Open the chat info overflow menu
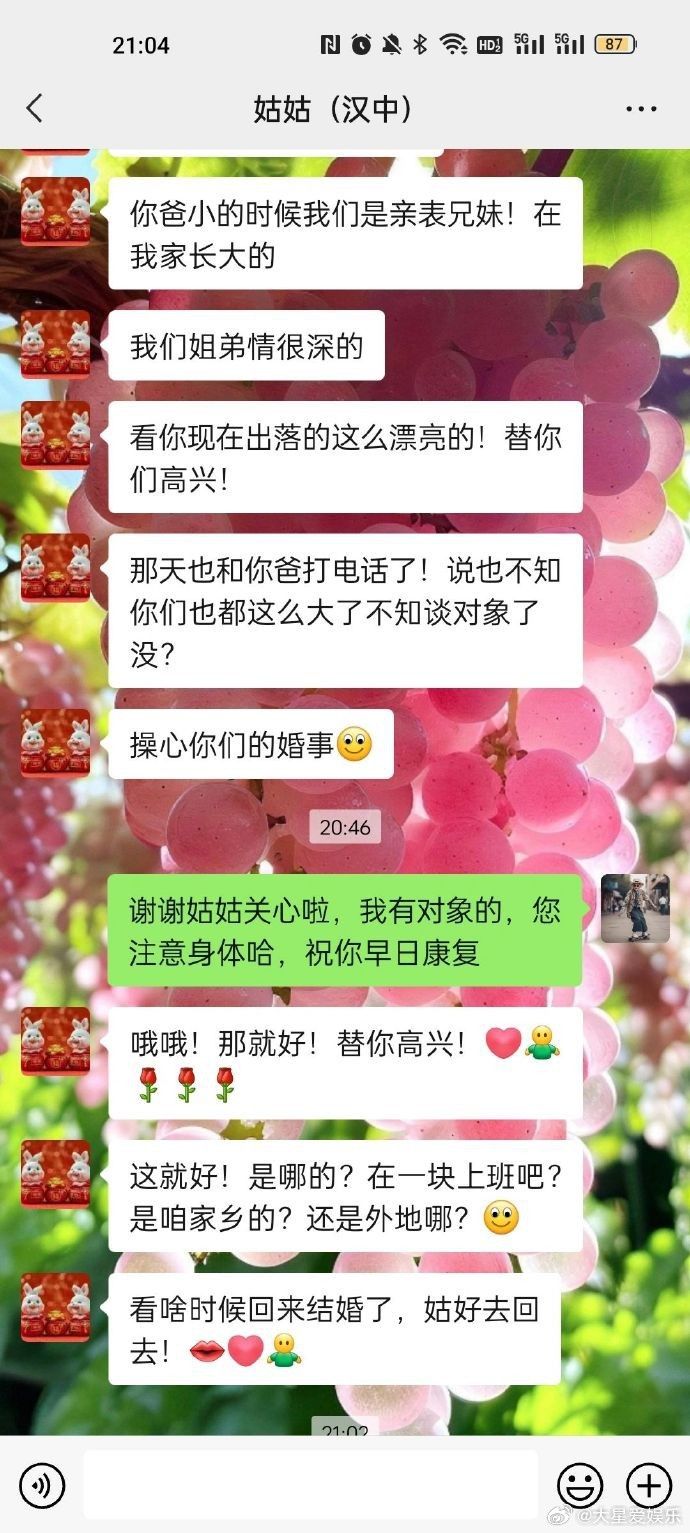 click(x=641, y=108)
